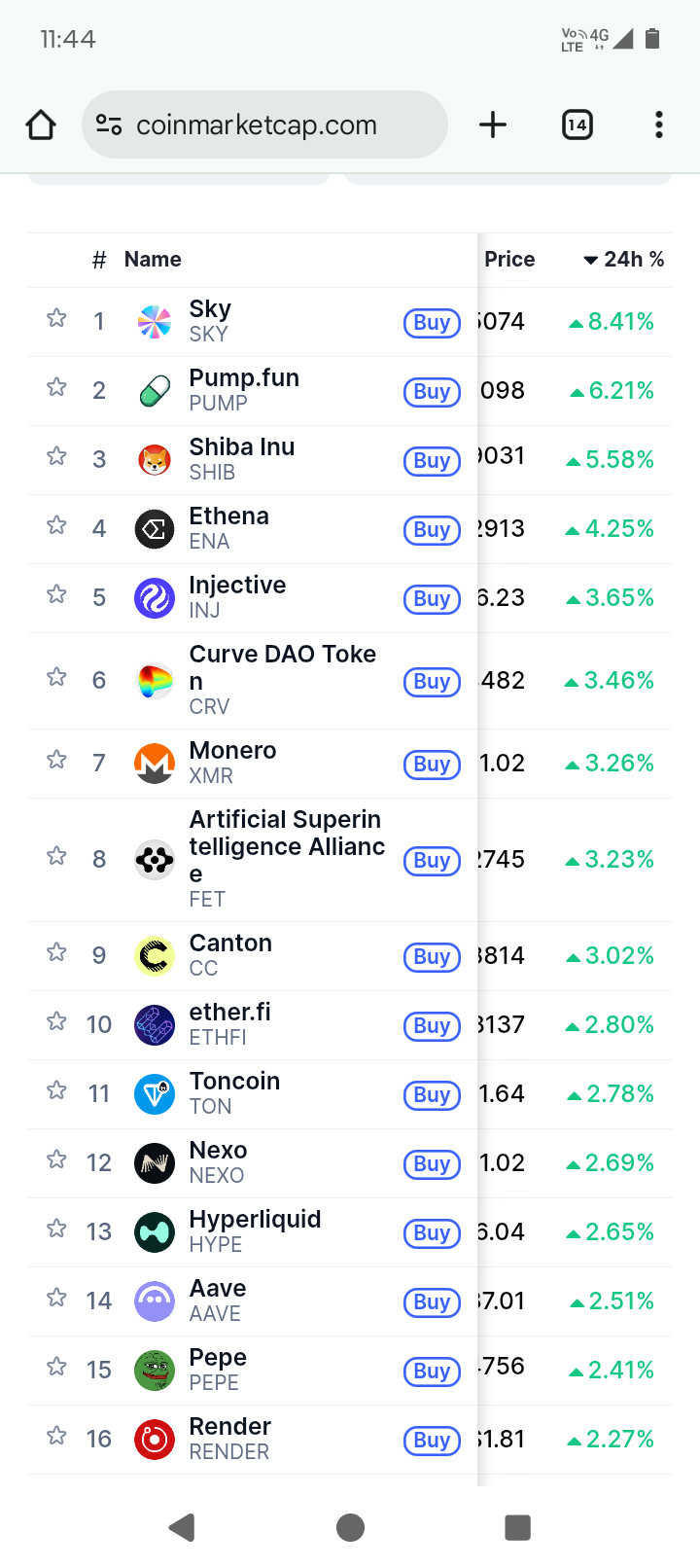Sort the table by 24h %
Viewport: 700px width, 1568px height.
pos(624,260)
